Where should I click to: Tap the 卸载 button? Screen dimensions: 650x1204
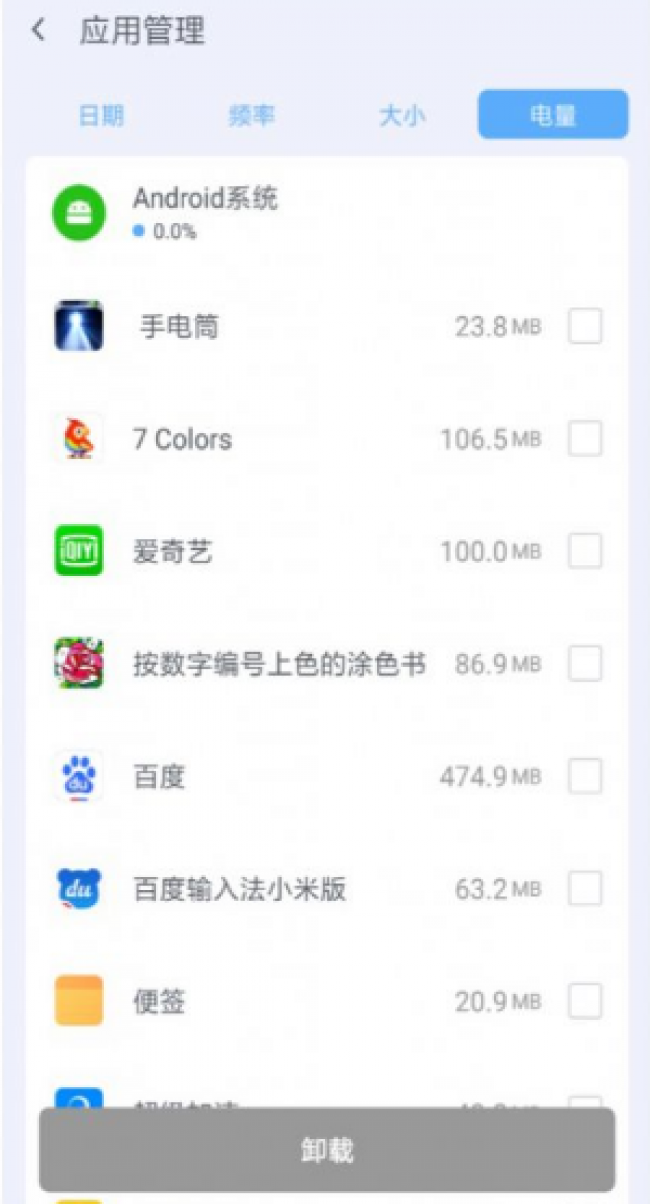[327, 1150]
